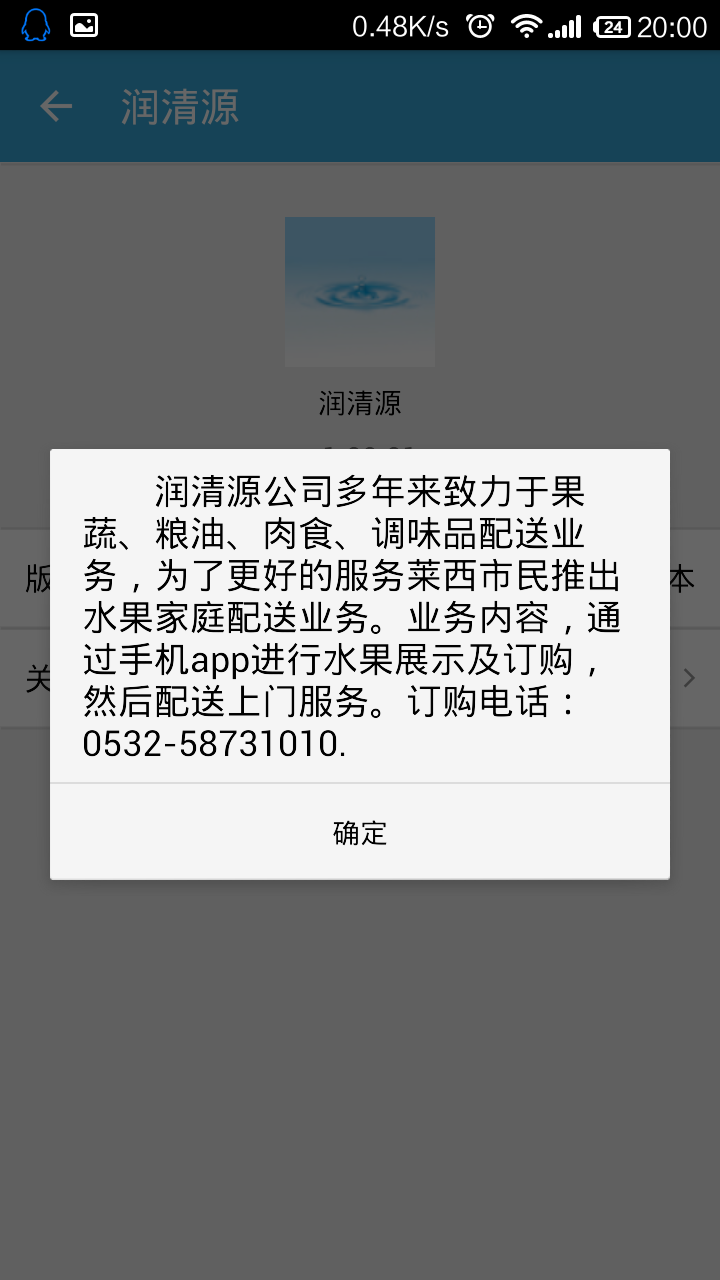Tap 确定 to dismiss the dialog
The image size is (720, 1280).
pos(360,832)
